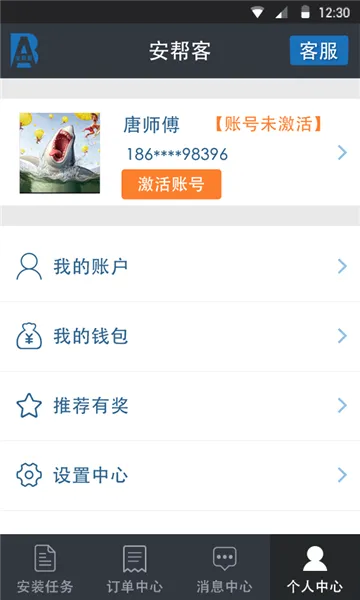360x600 pixels.
Task: Select the 个人中心 tab
Action: pos(315,567)
